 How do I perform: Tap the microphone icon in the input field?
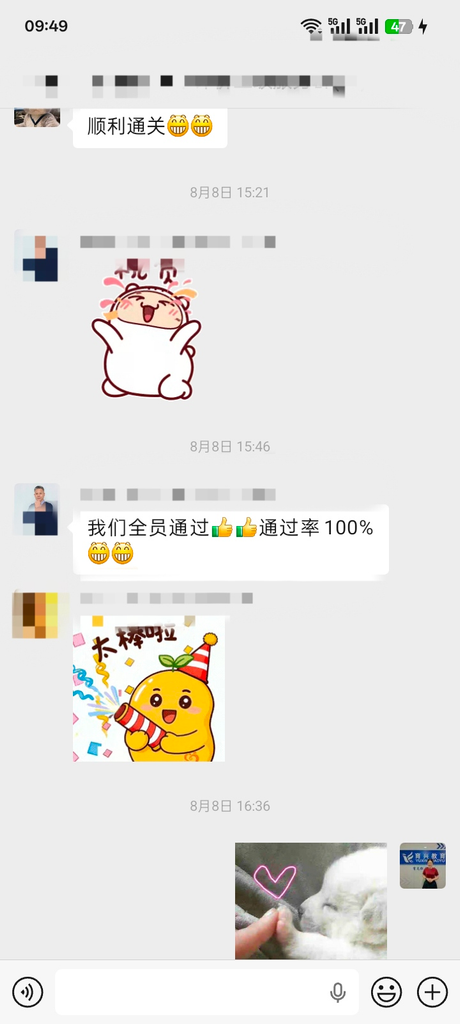[337, 993]
